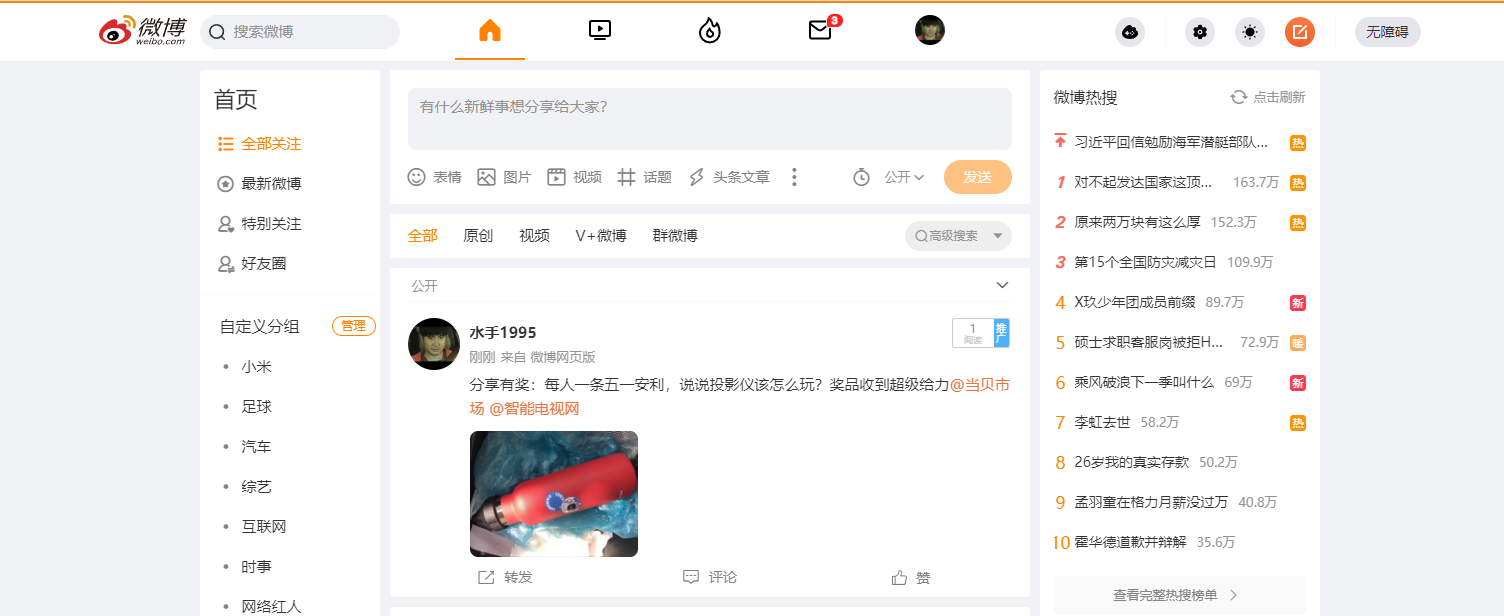Compose a new post with orange edit icon
1504x616 pixels.
tap(1300, 32)
